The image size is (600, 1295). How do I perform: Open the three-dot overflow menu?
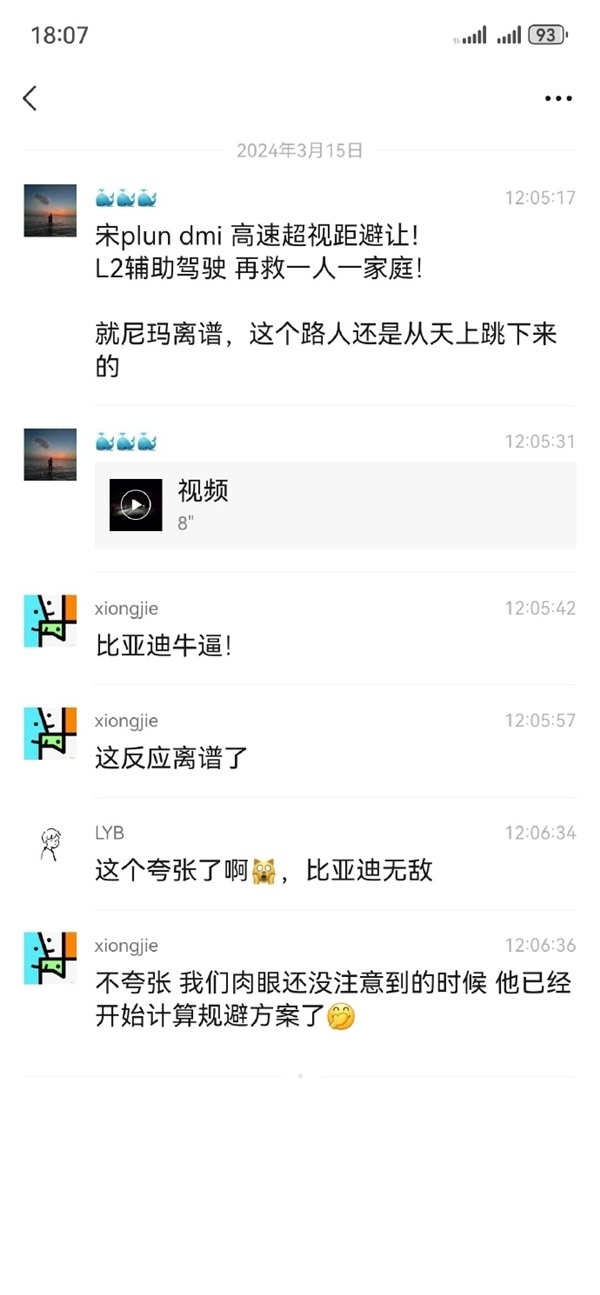pos(558,98)
